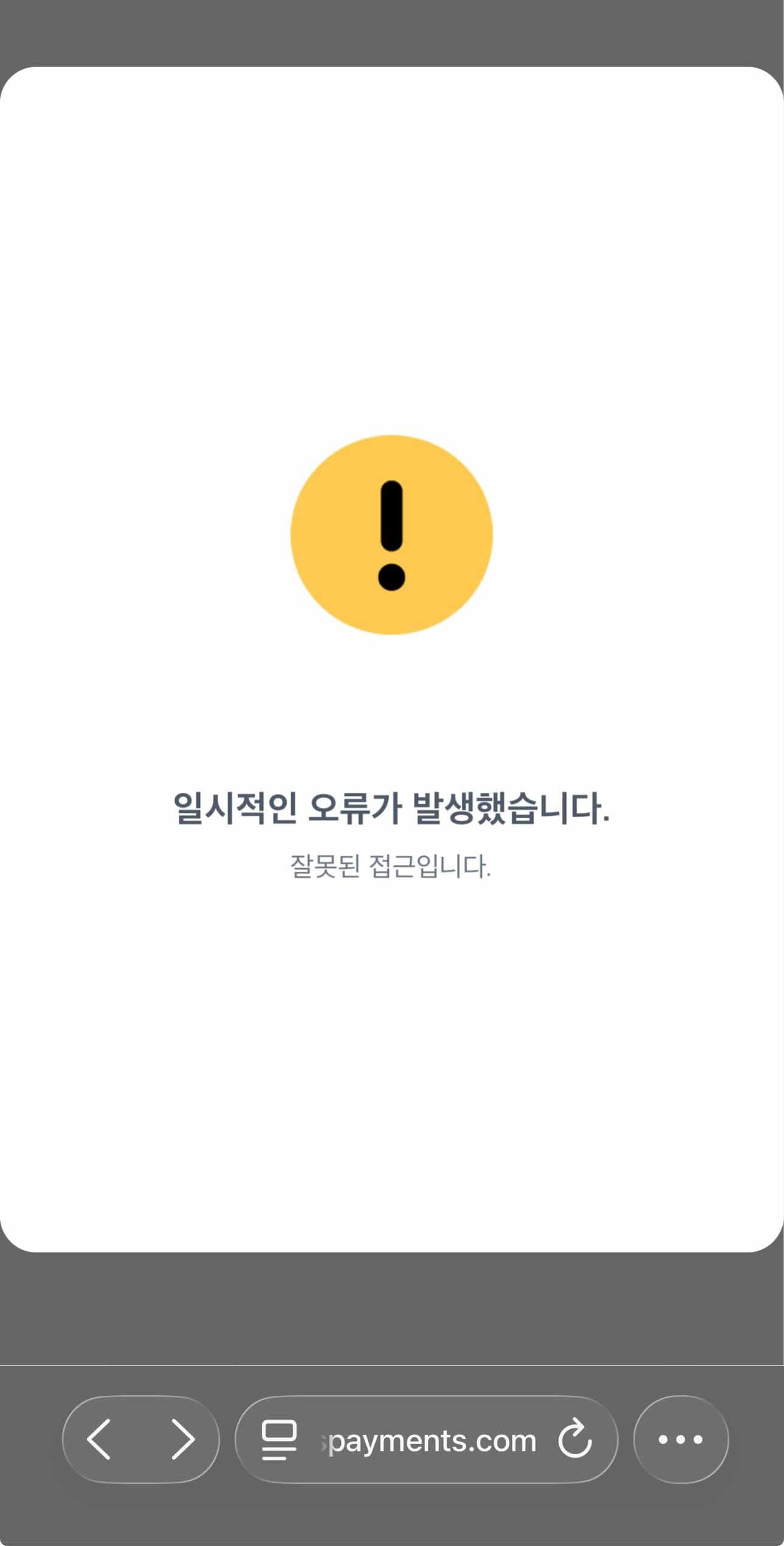Tap the more options ellipsis button
This screenshot has width=784, height=1546.
(680, 1440)
